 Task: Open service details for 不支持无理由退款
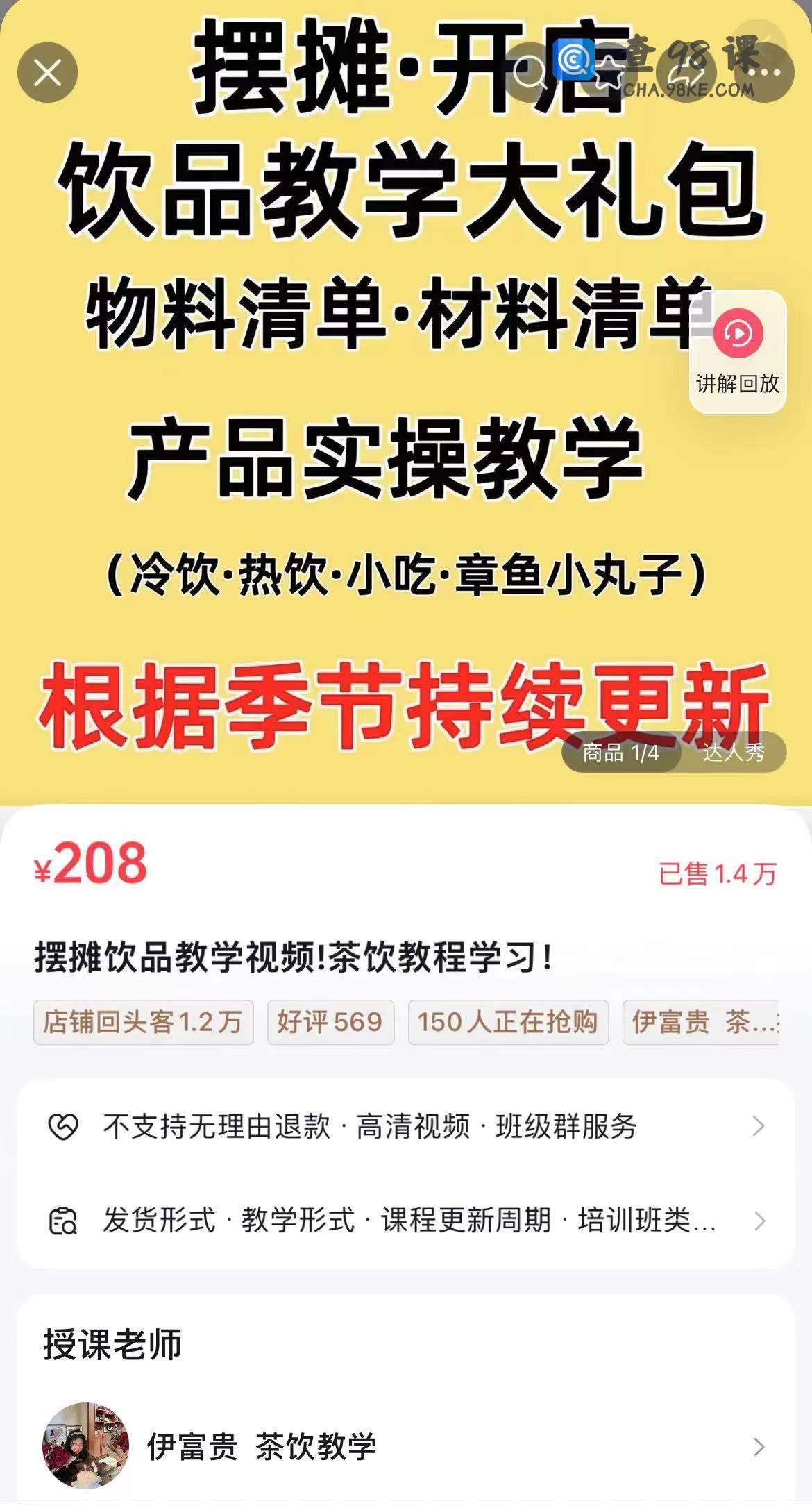point(406,1126)
